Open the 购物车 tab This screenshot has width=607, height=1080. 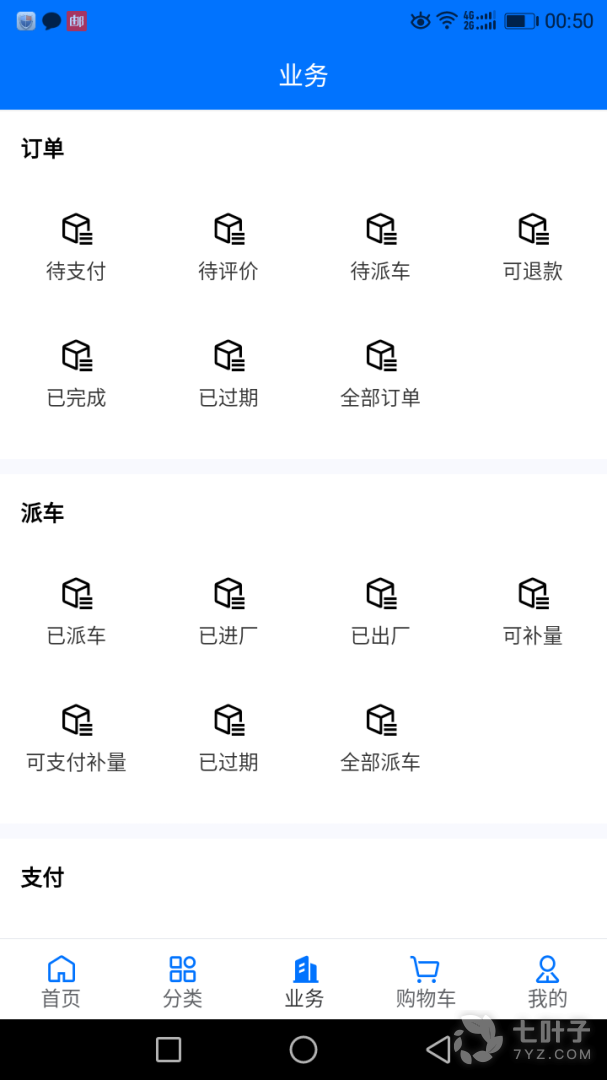click(x=425, y=981)
